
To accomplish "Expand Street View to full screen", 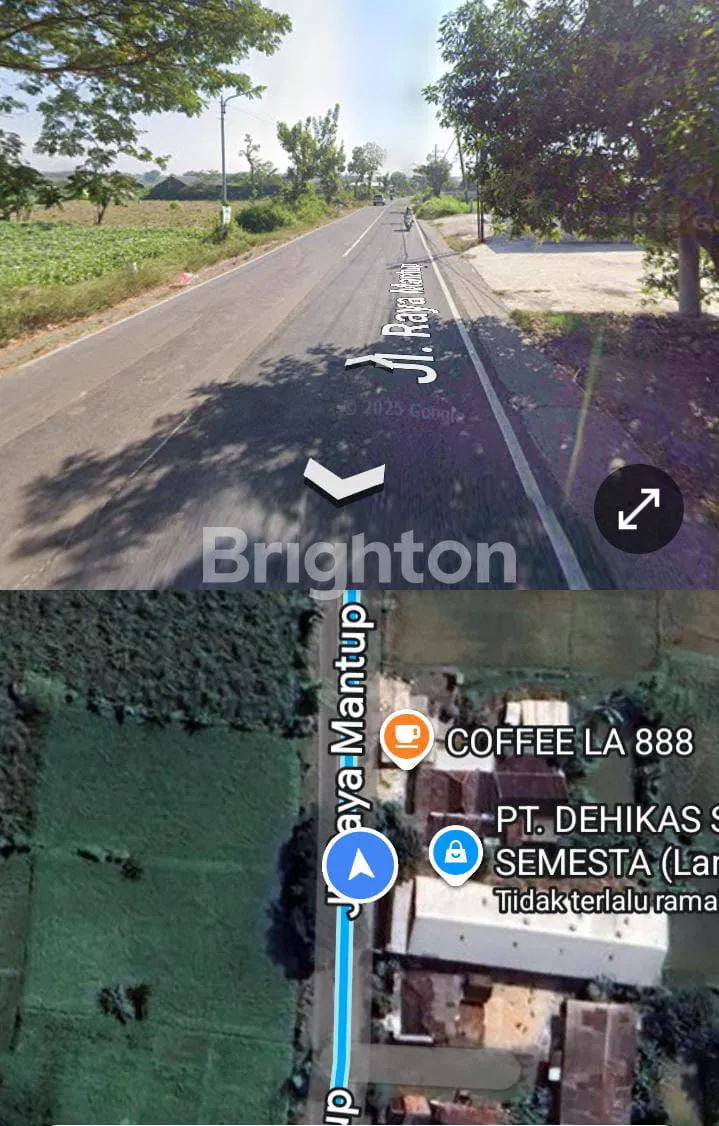I will (638, 509).
